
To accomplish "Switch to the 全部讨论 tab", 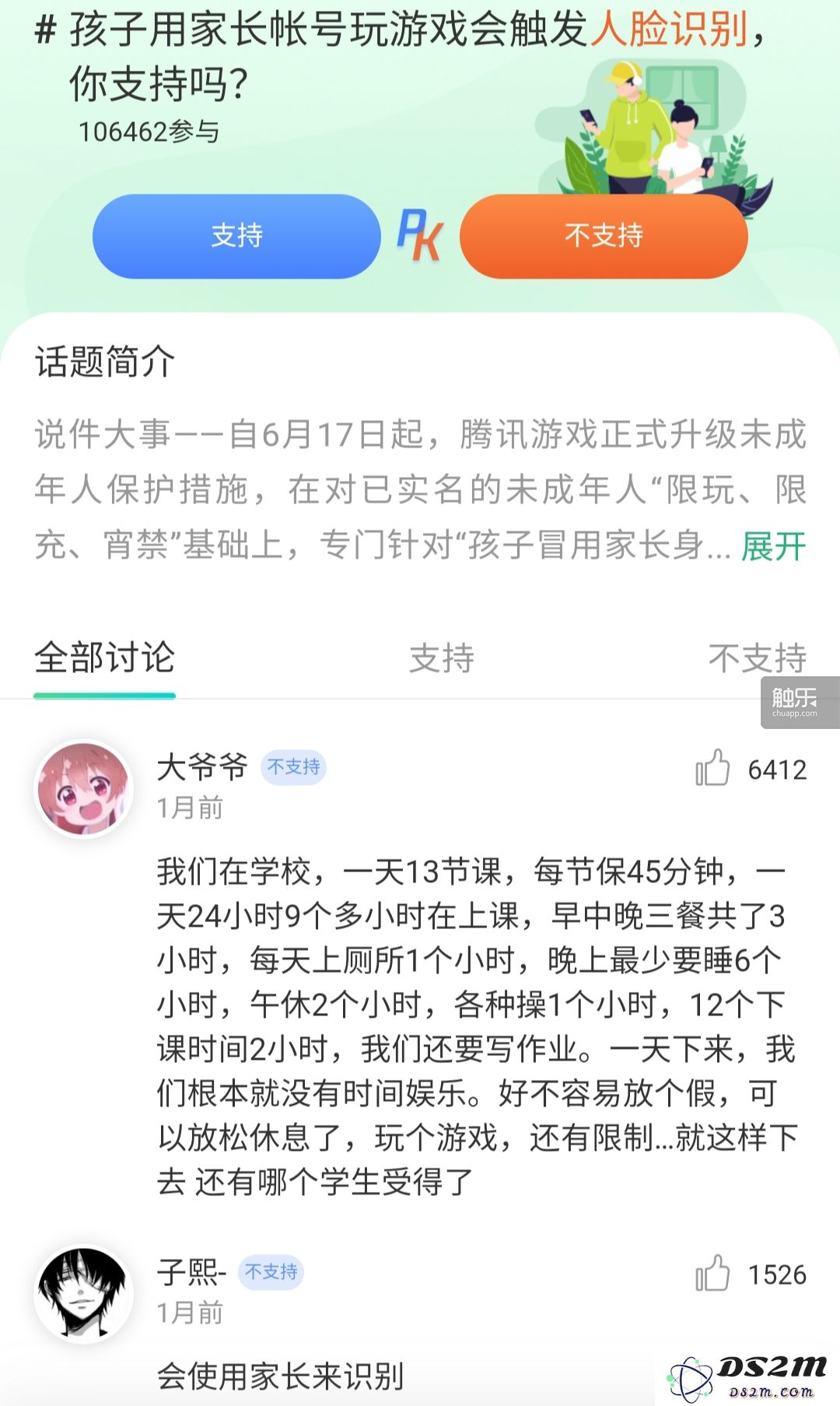I will point(105,658).
